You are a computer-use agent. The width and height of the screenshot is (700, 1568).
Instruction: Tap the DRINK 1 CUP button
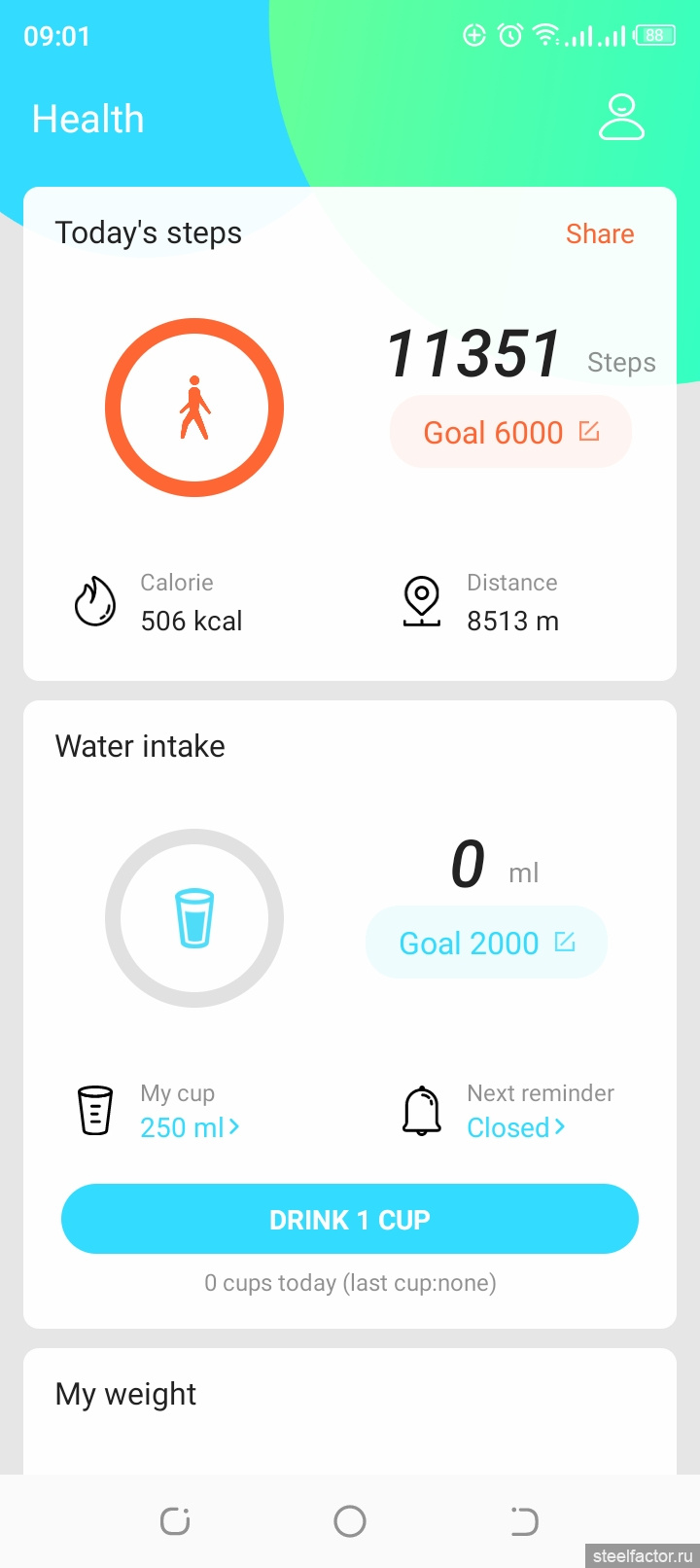350,1219
